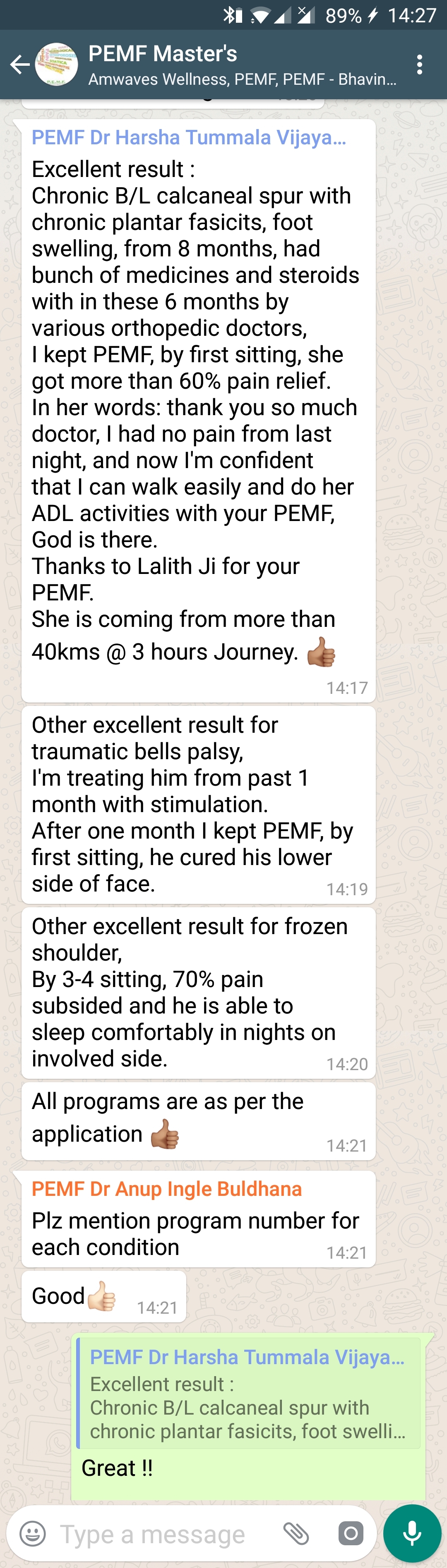Focus the Type a message field

pyautogui.click(x=159, y=1533)
